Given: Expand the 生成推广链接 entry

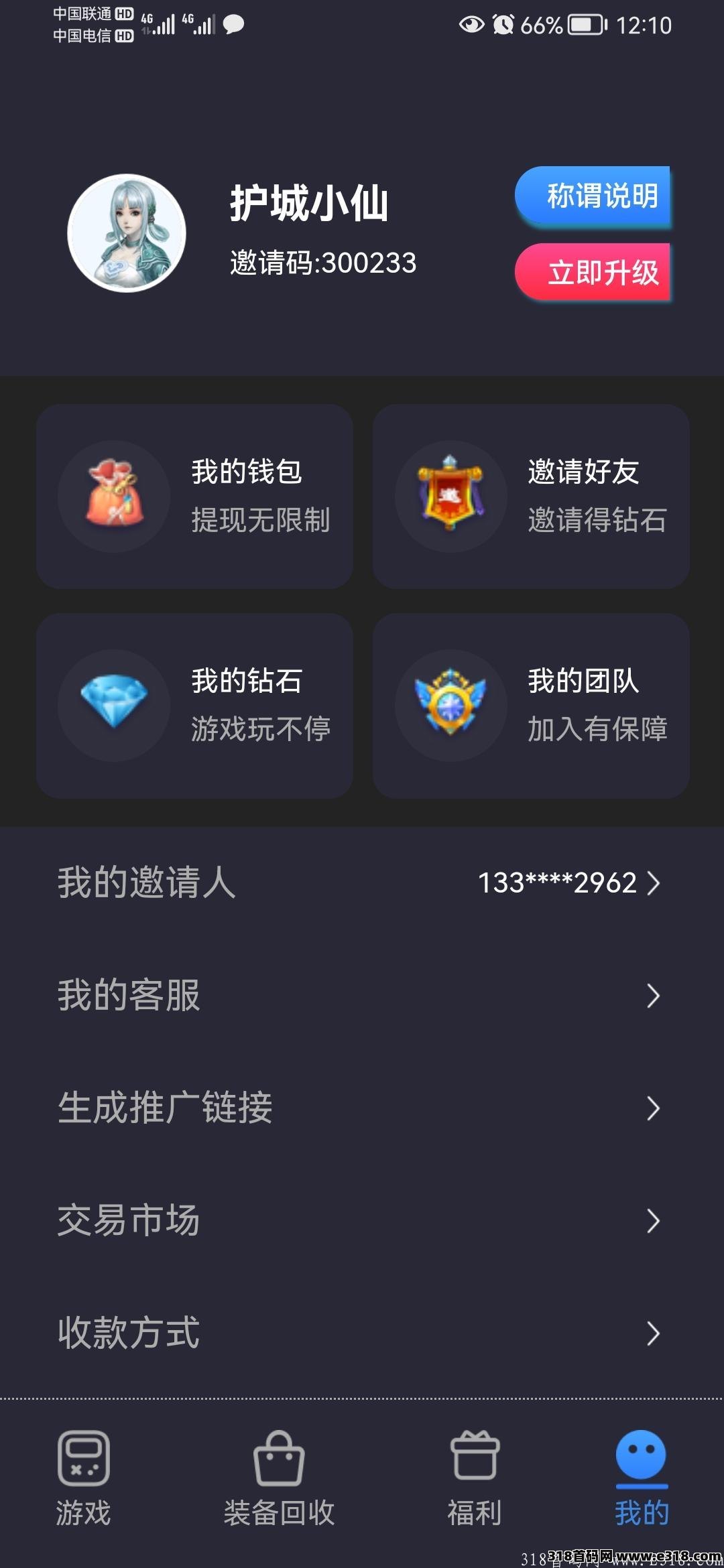Looking at the screenshot, I should pyautogui.click(x=654, y=1109).
